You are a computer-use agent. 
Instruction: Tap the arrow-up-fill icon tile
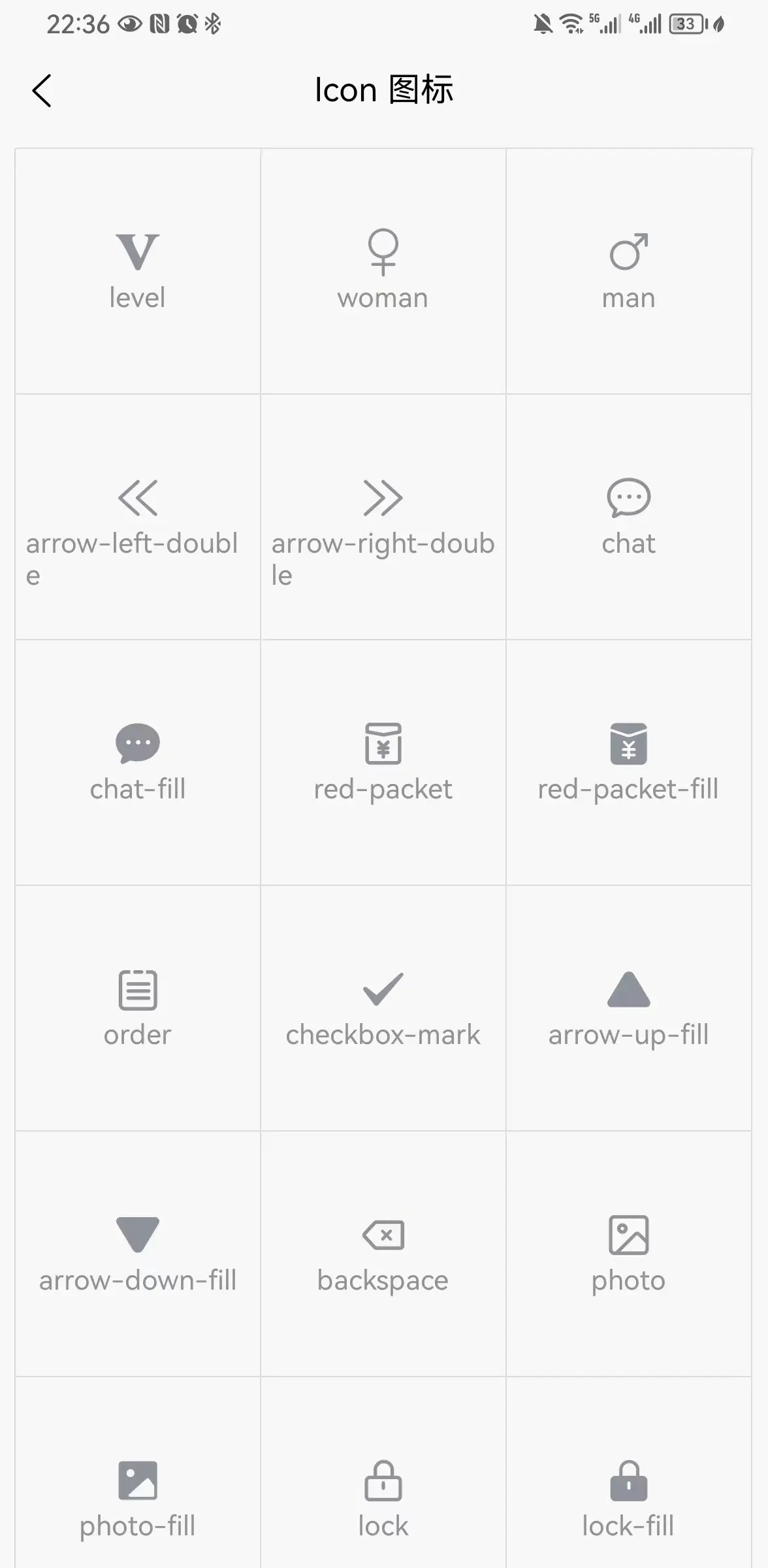[x=628, y=1007]
